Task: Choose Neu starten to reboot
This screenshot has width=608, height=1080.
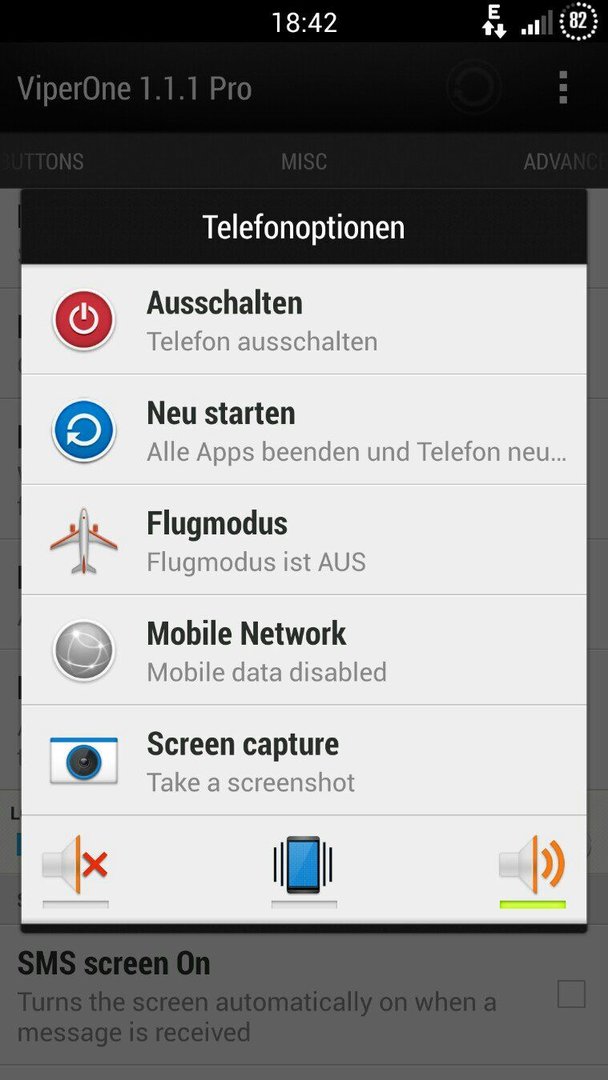Action: click(304, 430)
